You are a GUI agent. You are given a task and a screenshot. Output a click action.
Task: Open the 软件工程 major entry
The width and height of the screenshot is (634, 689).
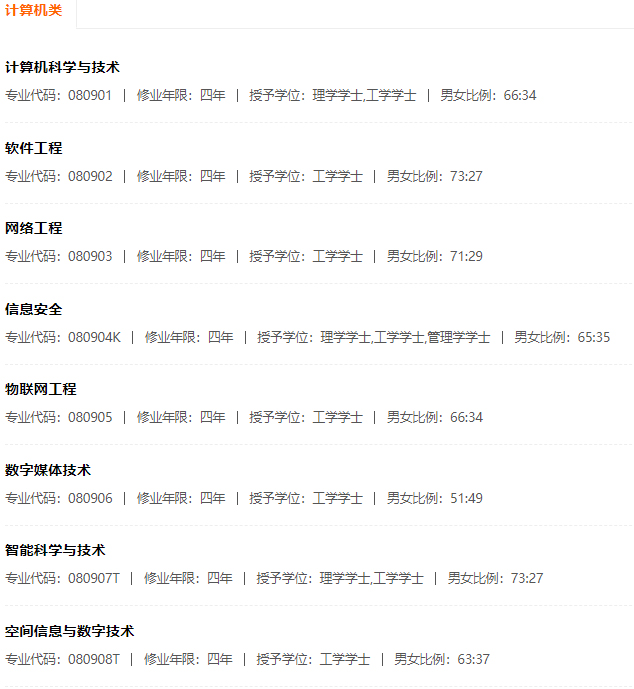tap(34, 148)
